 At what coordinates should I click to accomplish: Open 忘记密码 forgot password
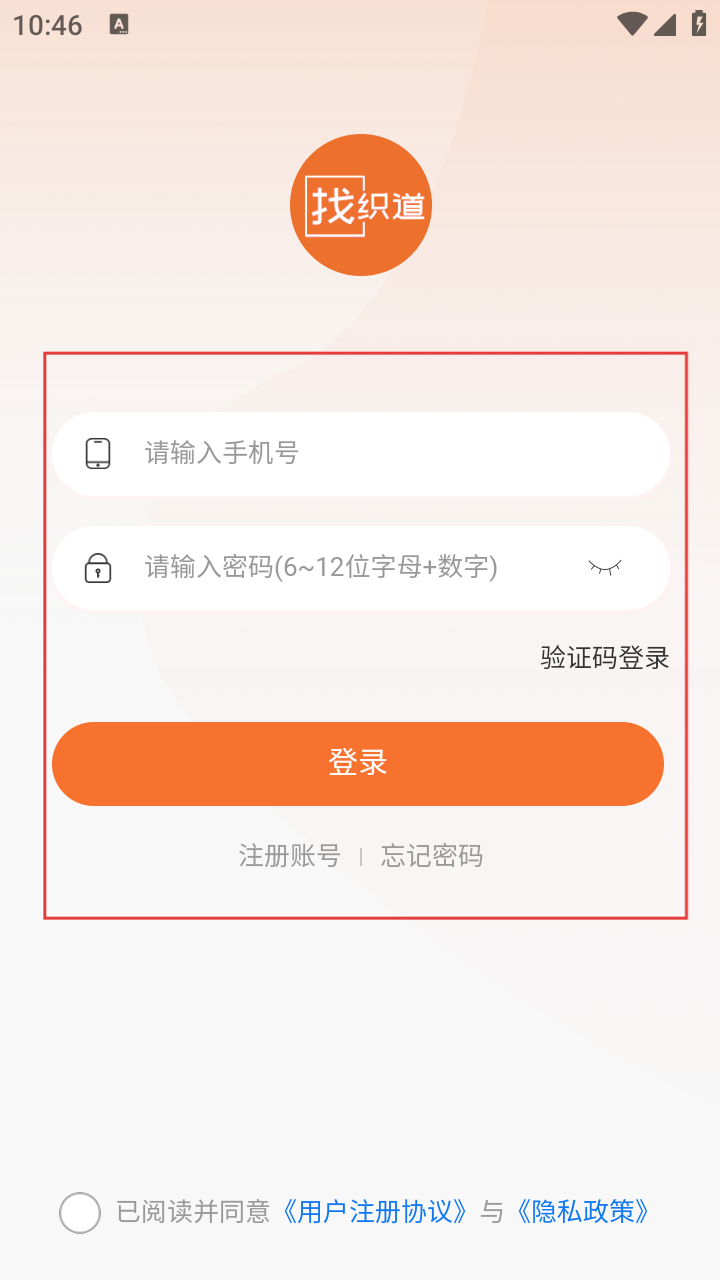coord(432,856)
